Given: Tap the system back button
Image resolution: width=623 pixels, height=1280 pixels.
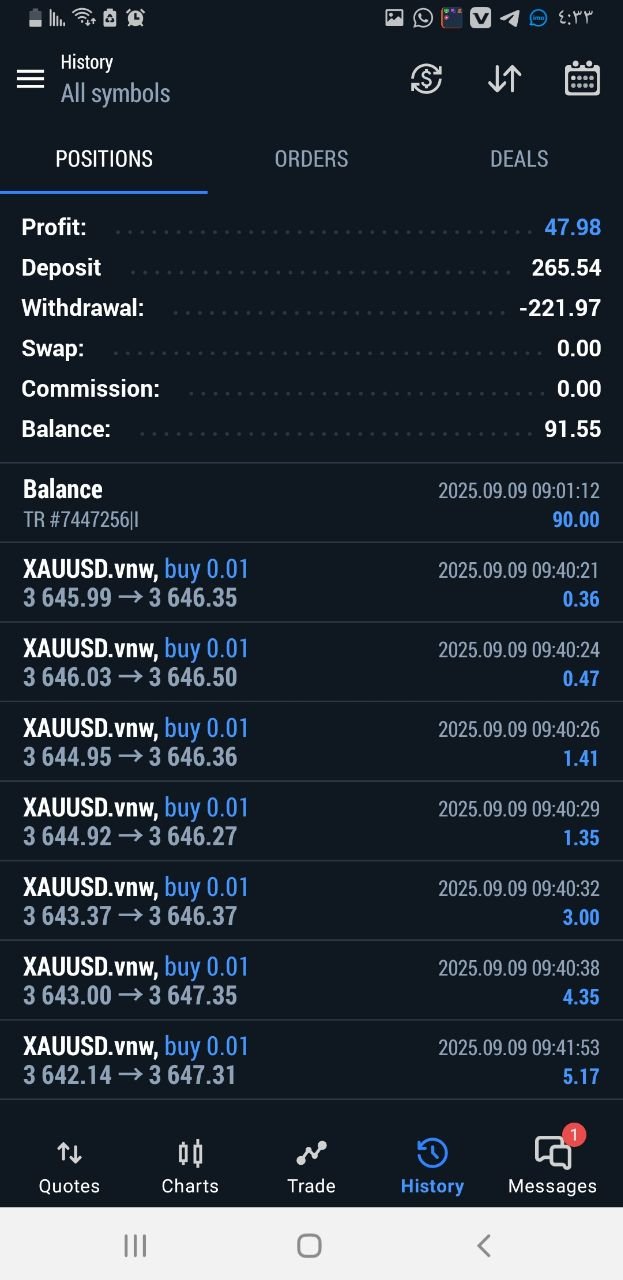Looking at the screenshot, I should coord(484,1245).
